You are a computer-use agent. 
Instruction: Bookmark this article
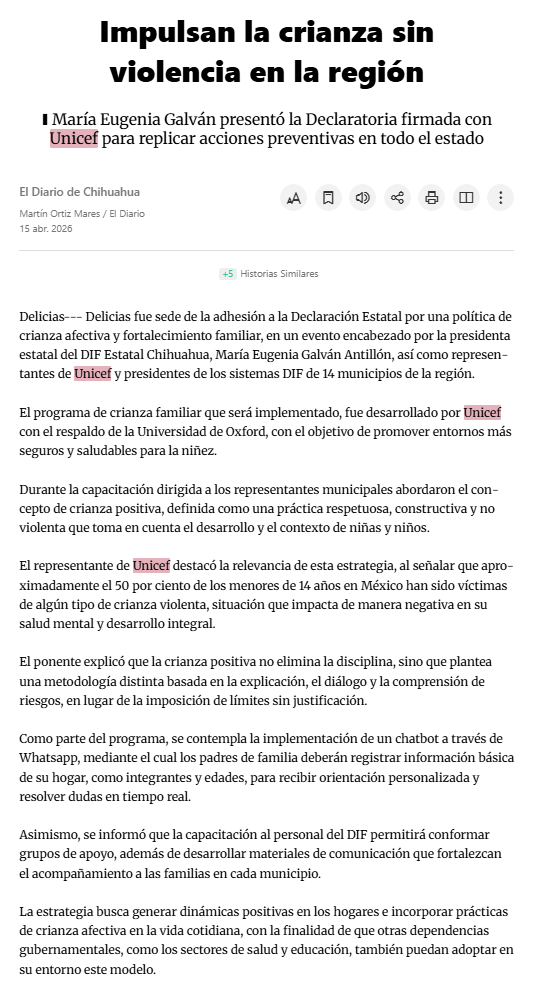coord(328,198)
